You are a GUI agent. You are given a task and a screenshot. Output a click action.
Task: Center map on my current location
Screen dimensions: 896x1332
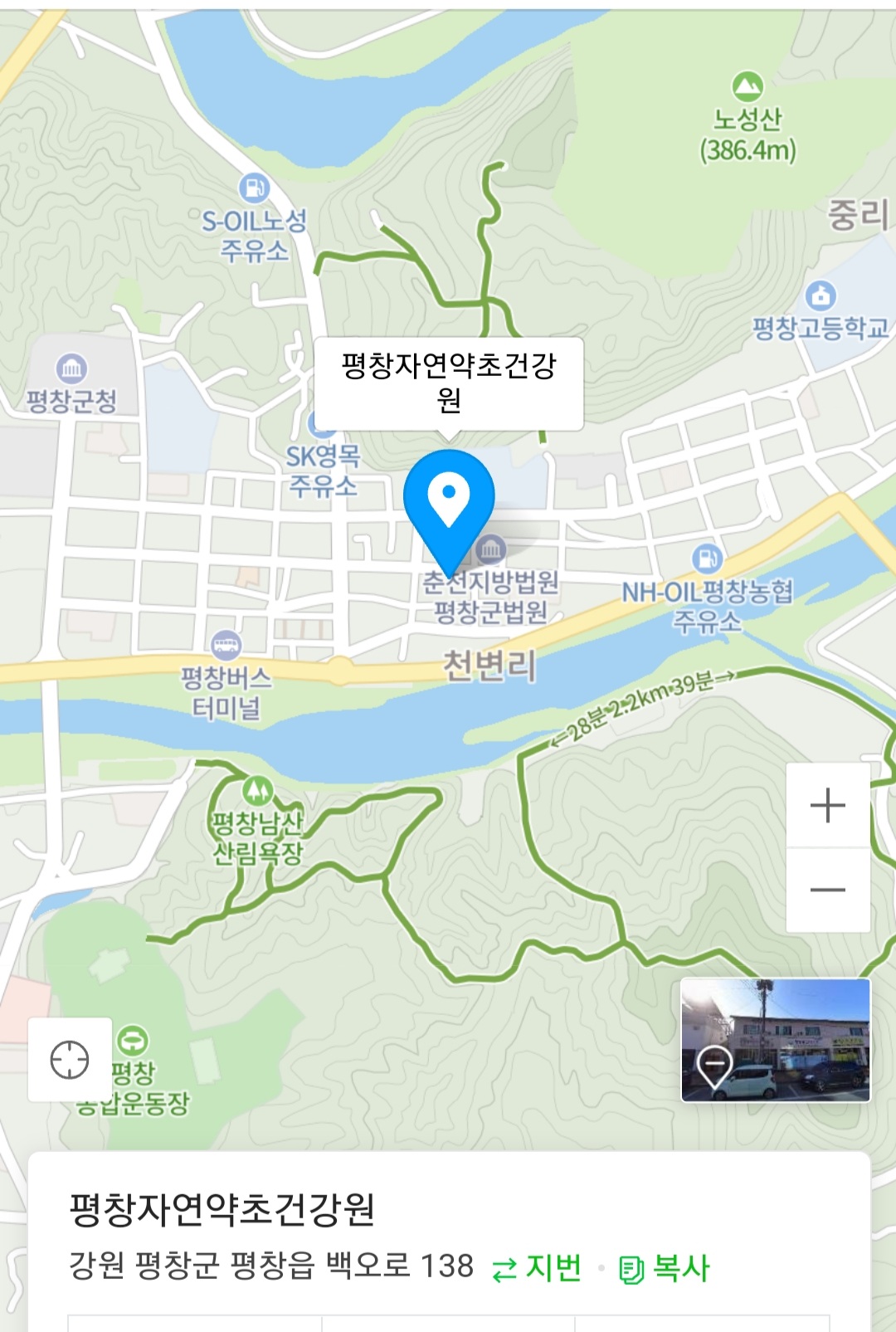[x=70, y=1060]
